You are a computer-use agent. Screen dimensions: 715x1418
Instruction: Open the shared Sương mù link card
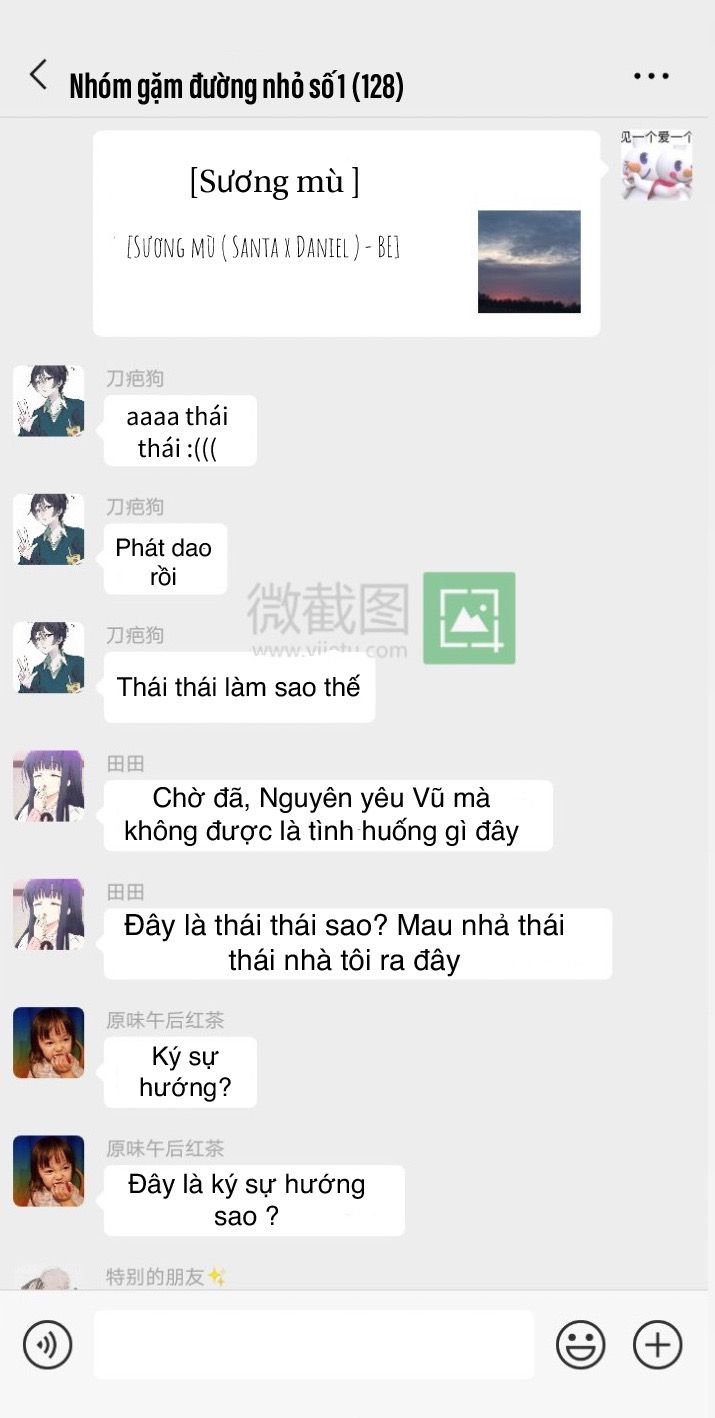(346, 234)
